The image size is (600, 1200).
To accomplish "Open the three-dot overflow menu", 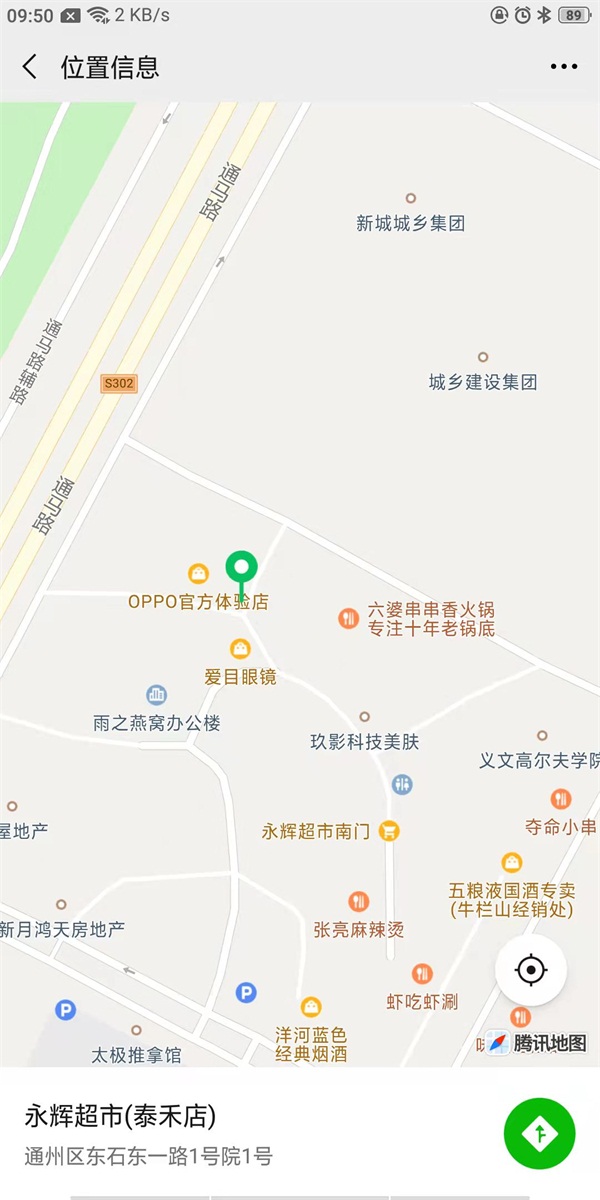I will click(x=563, y=67).
